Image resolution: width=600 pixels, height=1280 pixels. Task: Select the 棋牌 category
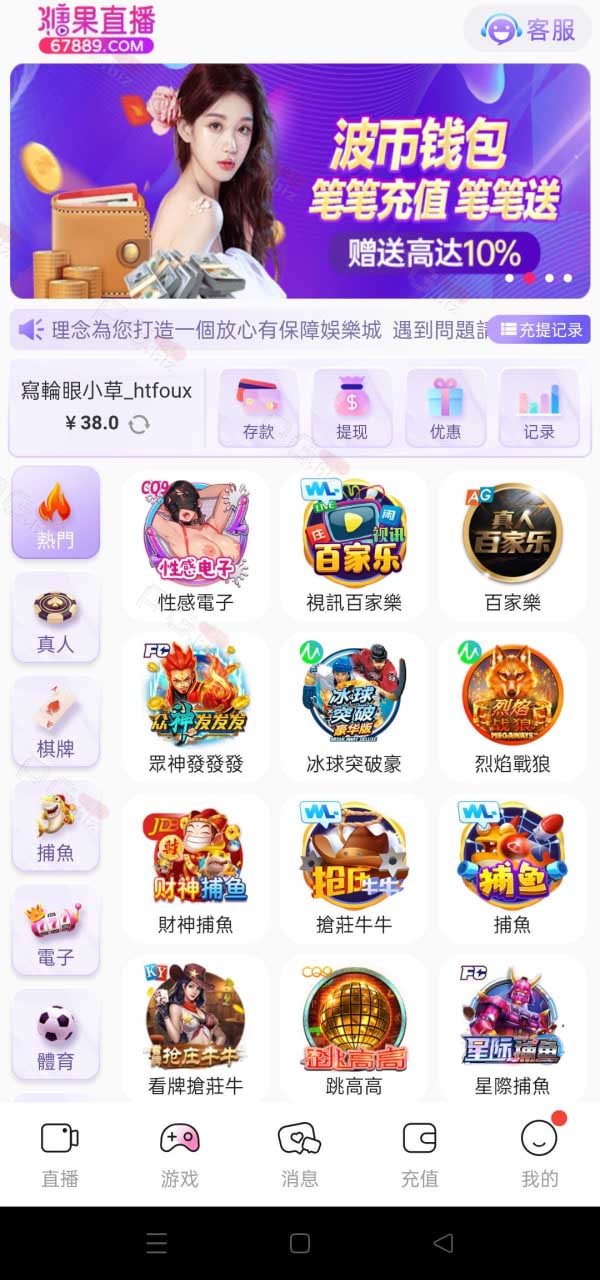coord(56,723)
